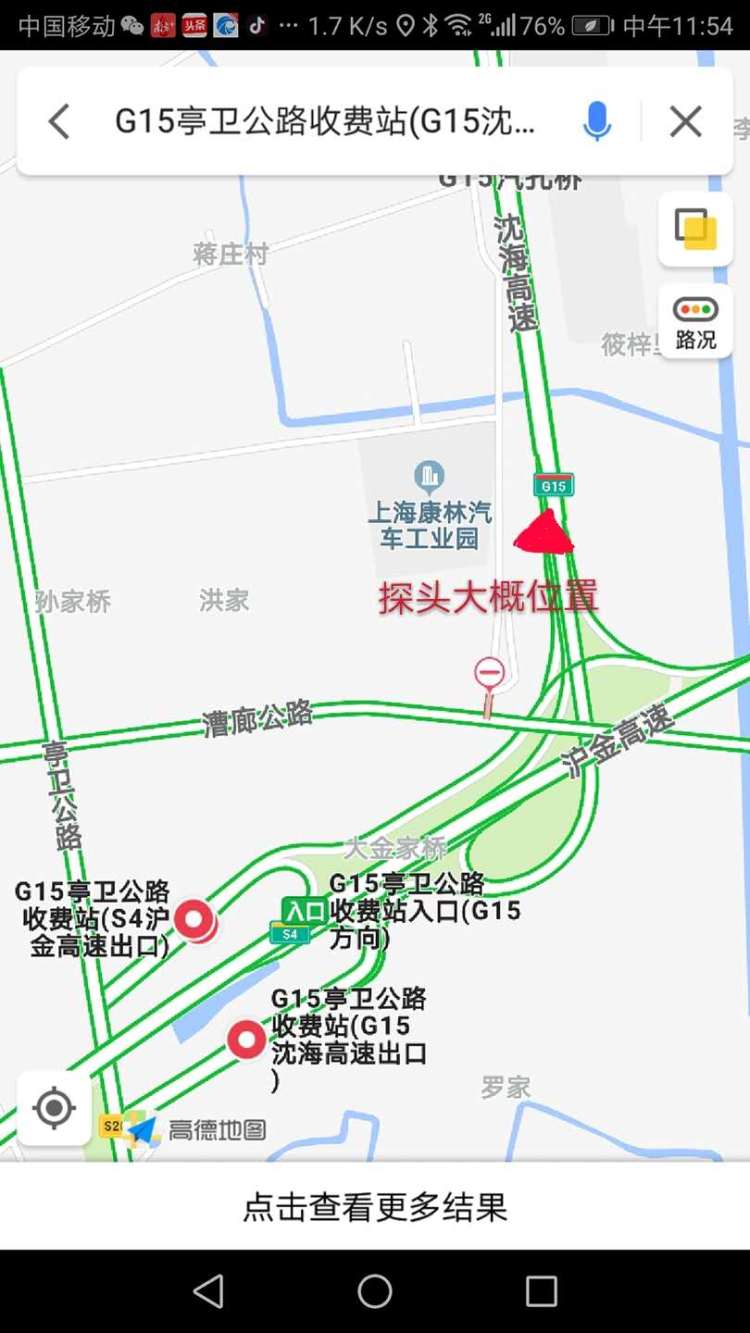Toggle the 路况 traffic layer

[696, 321]
